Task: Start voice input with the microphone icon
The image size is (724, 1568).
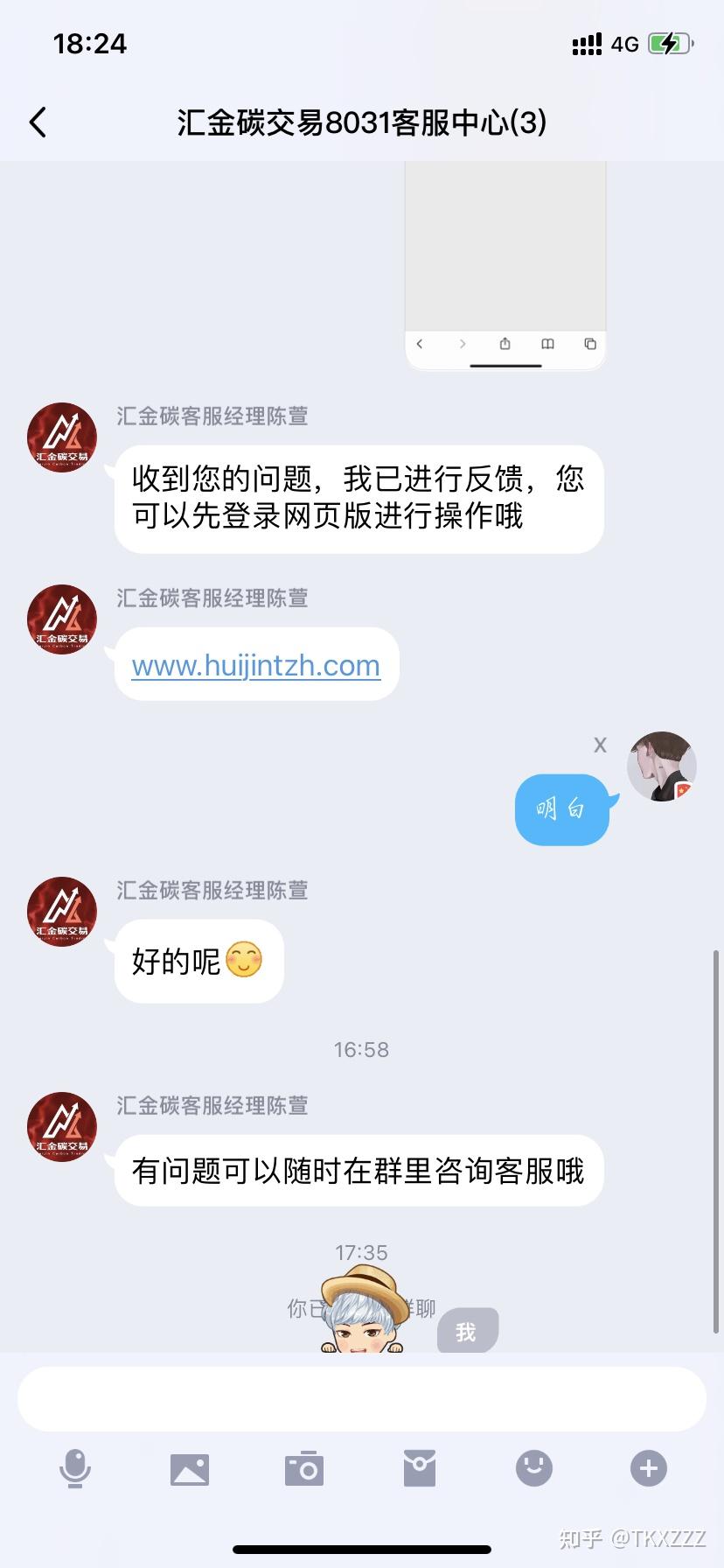Action: 75,1467
